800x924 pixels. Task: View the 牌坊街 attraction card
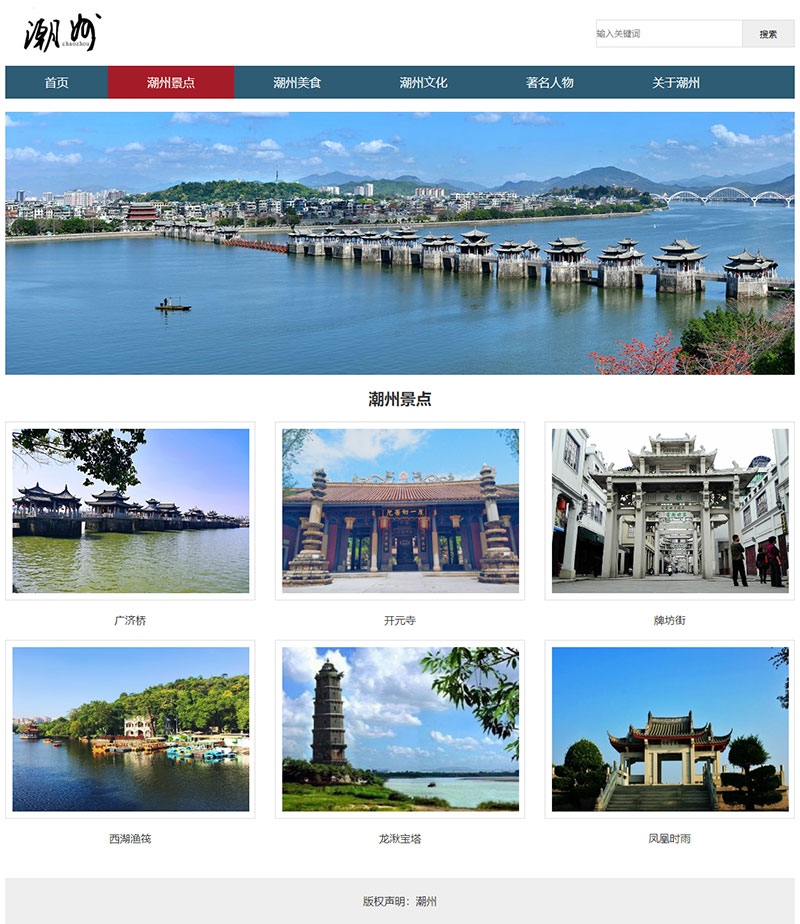[669, 511]
